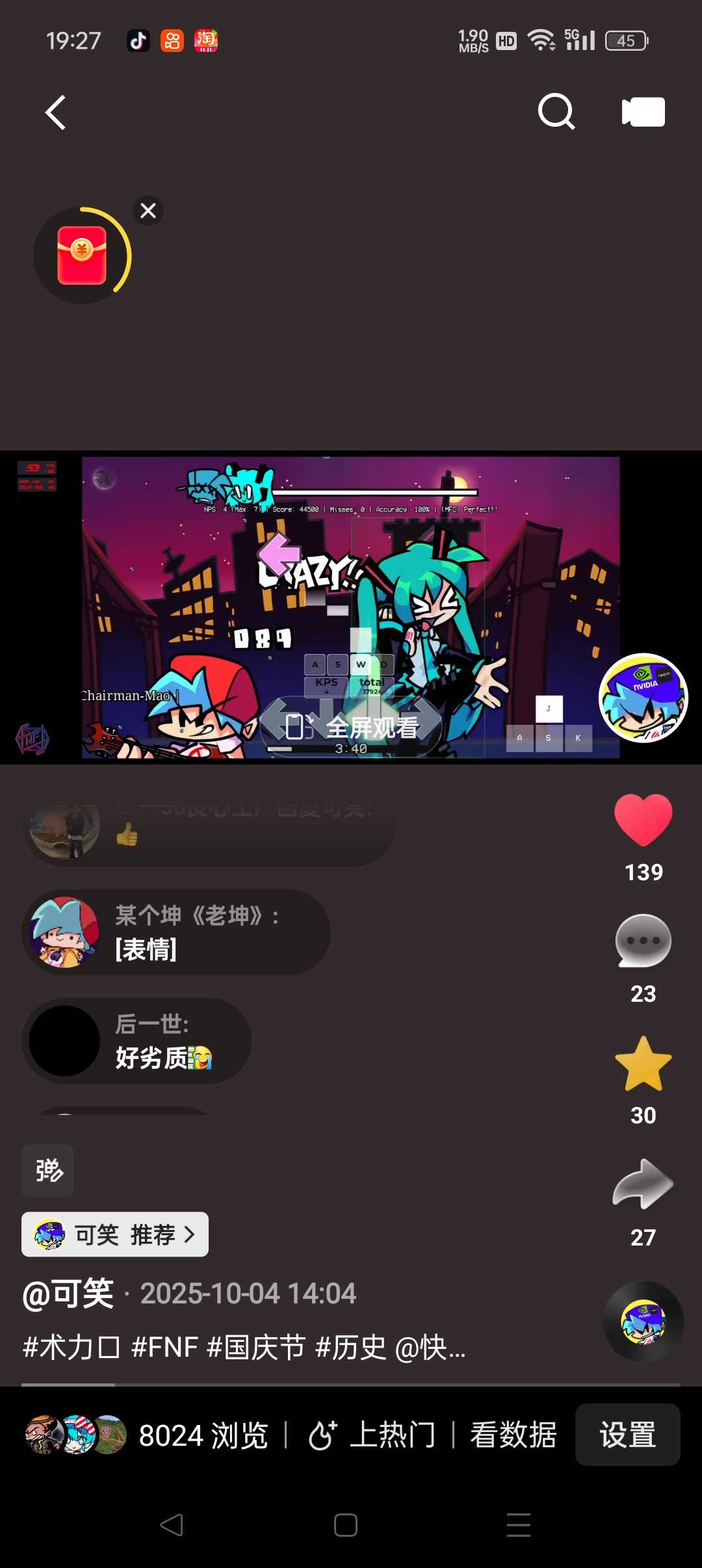Open the author's avatar beside the video
Viewport: 702px width, 1568px height.
(643, 698)
